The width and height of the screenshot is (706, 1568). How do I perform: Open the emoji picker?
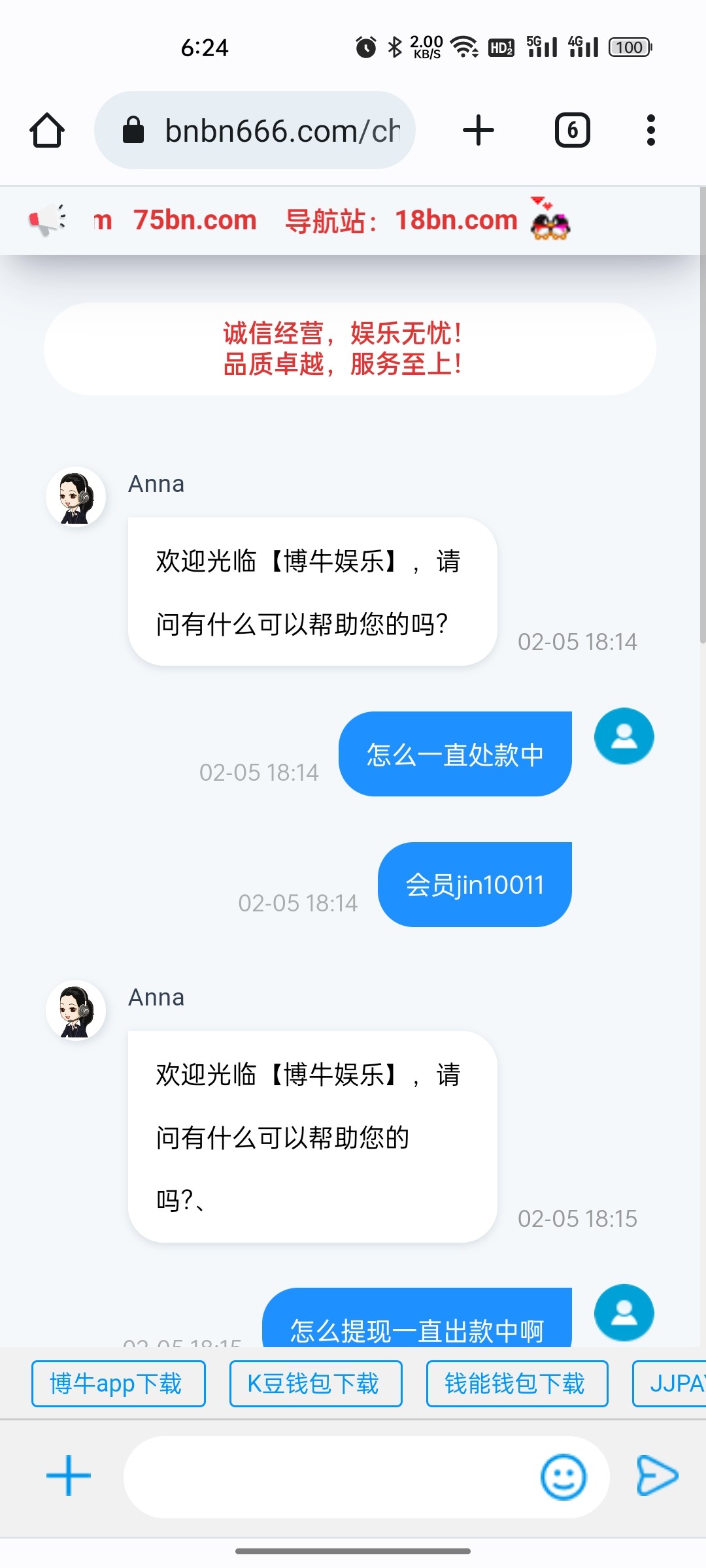coord(563,1477)
